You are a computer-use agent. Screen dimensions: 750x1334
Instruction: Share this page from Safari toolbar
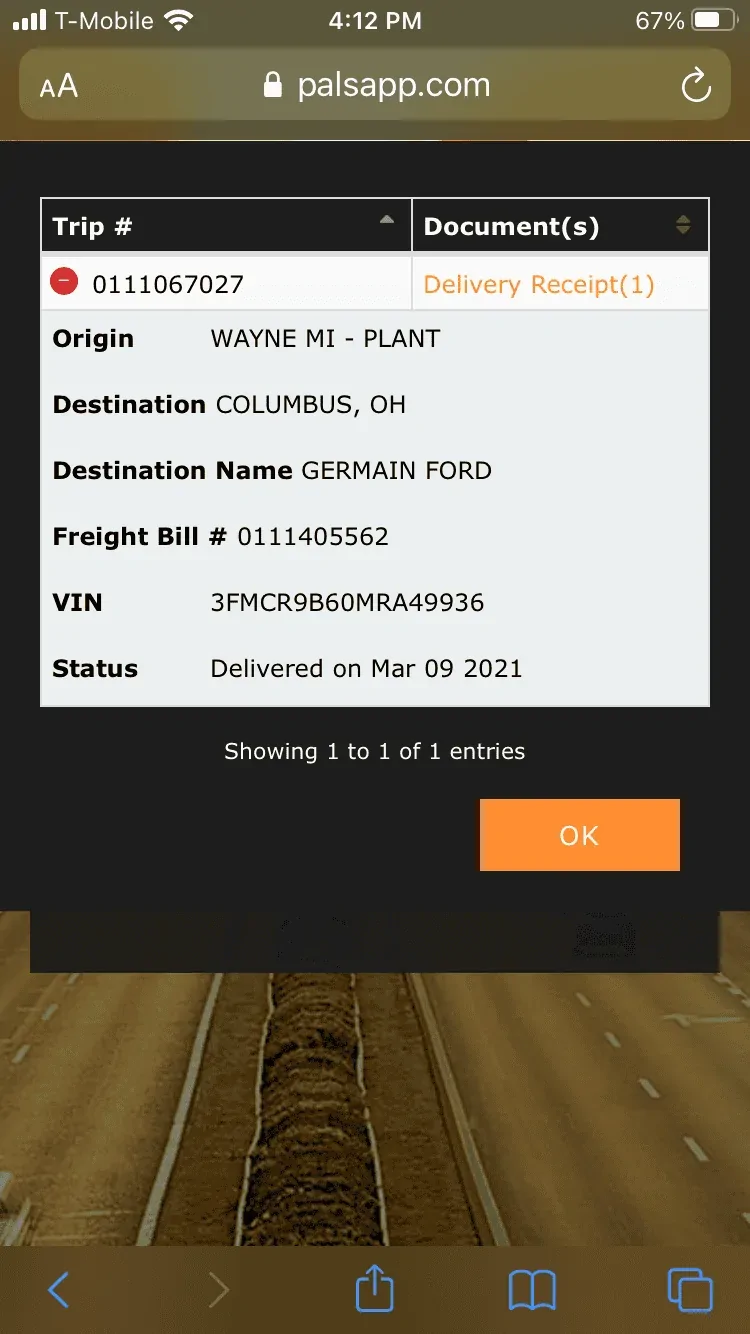(375, 1289)
